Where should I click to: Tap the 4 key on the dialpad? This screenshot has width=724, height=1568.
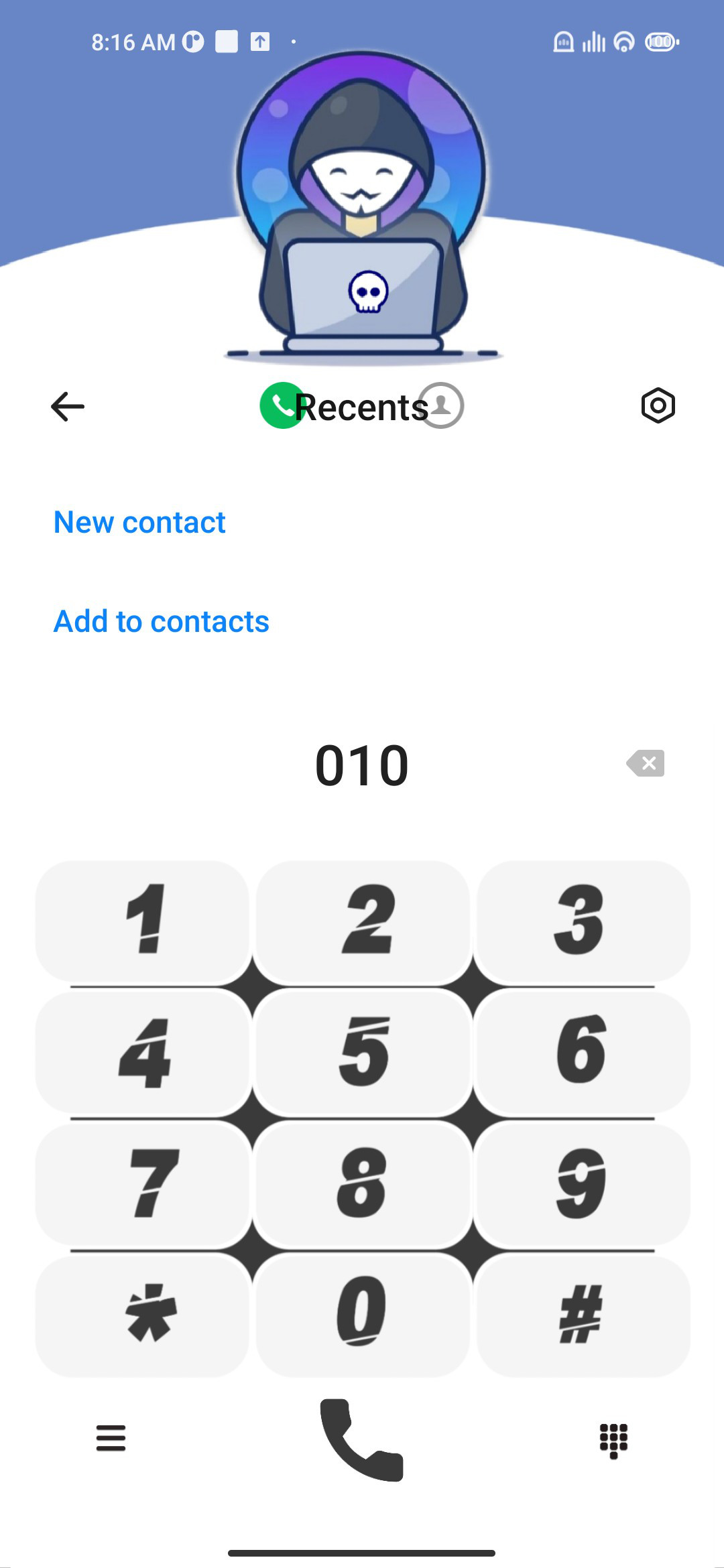[143, 1053]
